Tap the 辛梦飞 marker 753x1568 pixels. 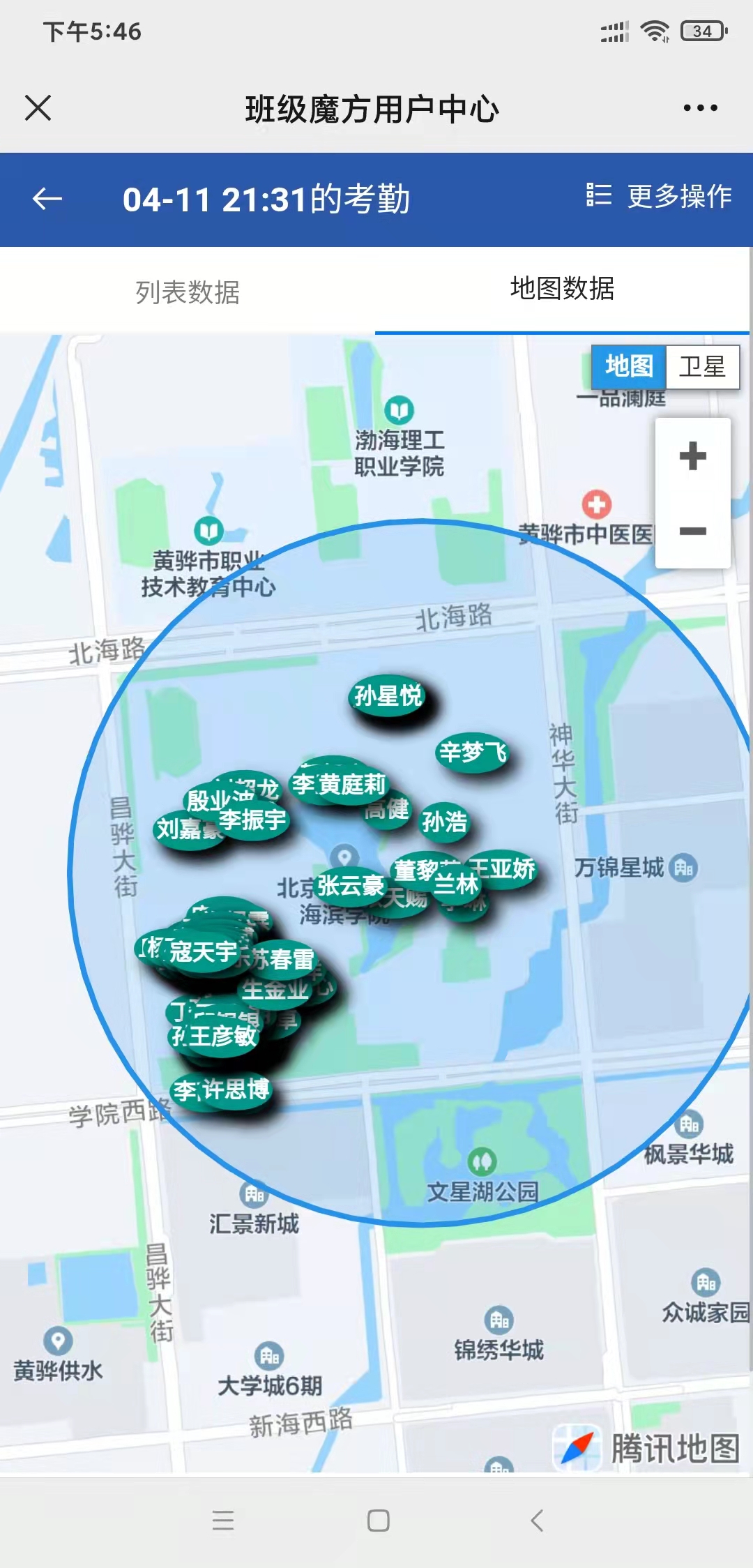pos(472,752)
